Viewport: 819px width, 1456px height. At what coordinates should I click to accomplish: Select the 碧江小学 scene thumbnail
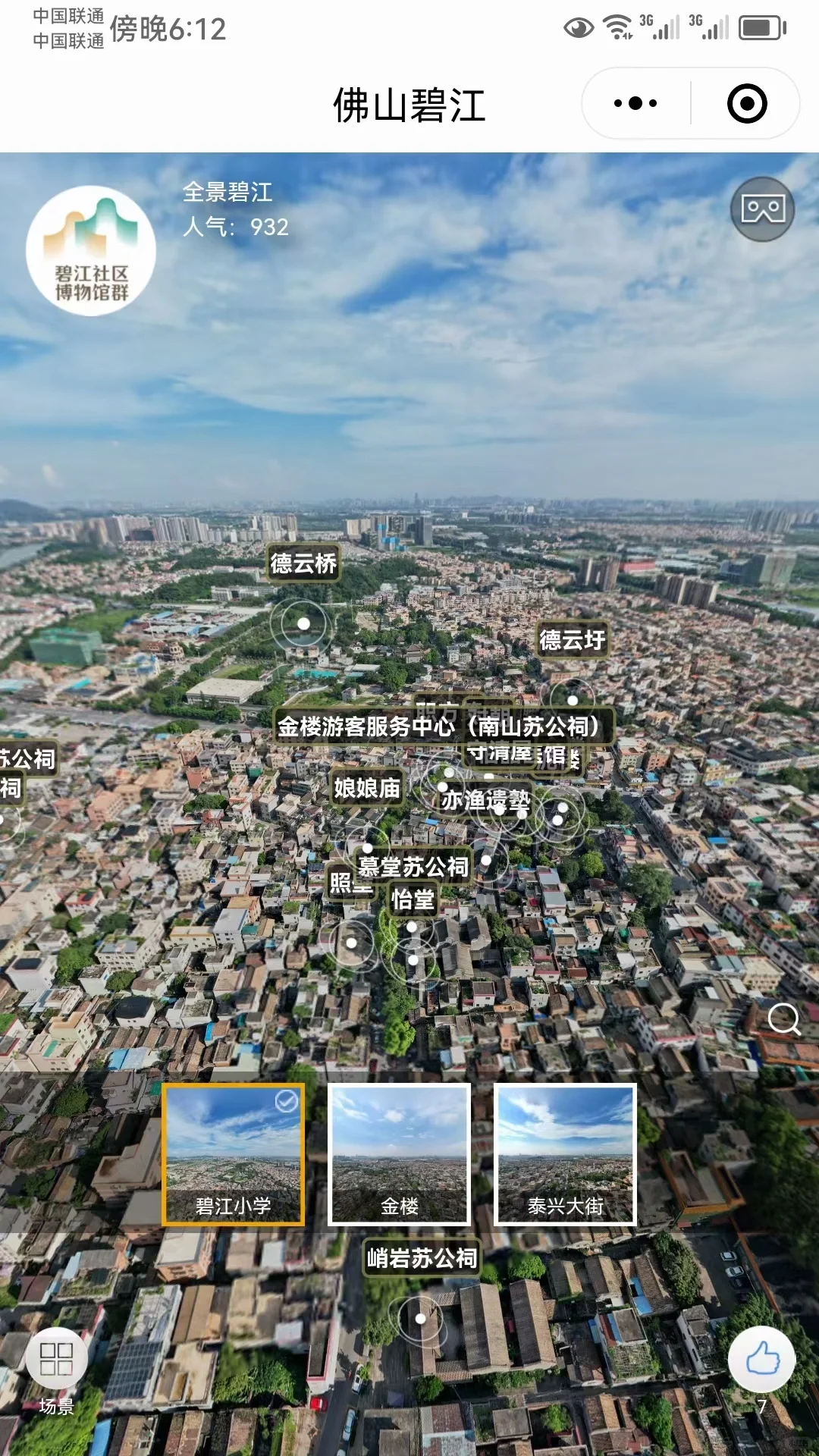(233, 1153)
